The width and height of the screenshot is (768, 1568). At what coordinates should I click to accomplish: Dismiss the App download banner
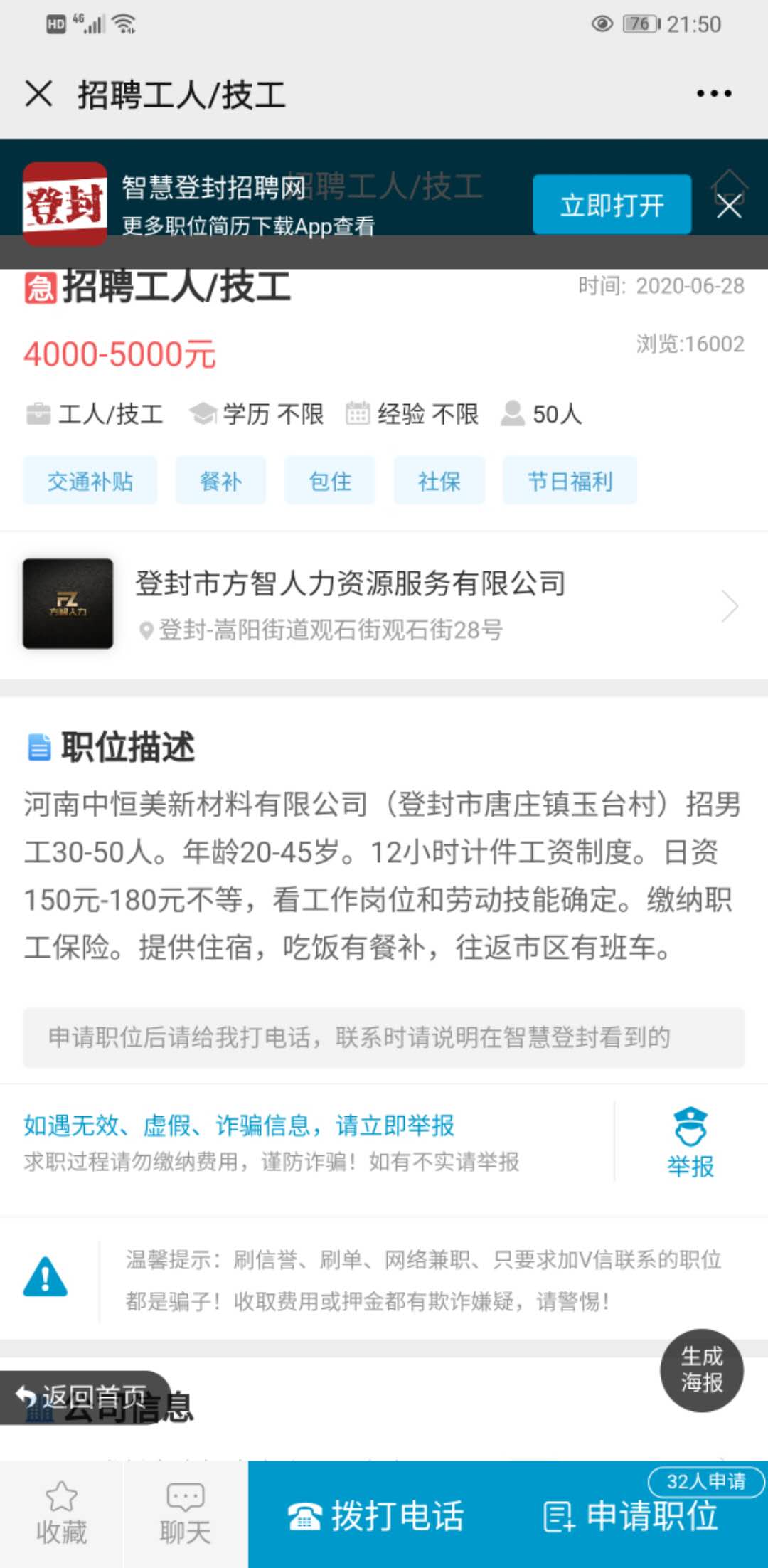(729, 206)
